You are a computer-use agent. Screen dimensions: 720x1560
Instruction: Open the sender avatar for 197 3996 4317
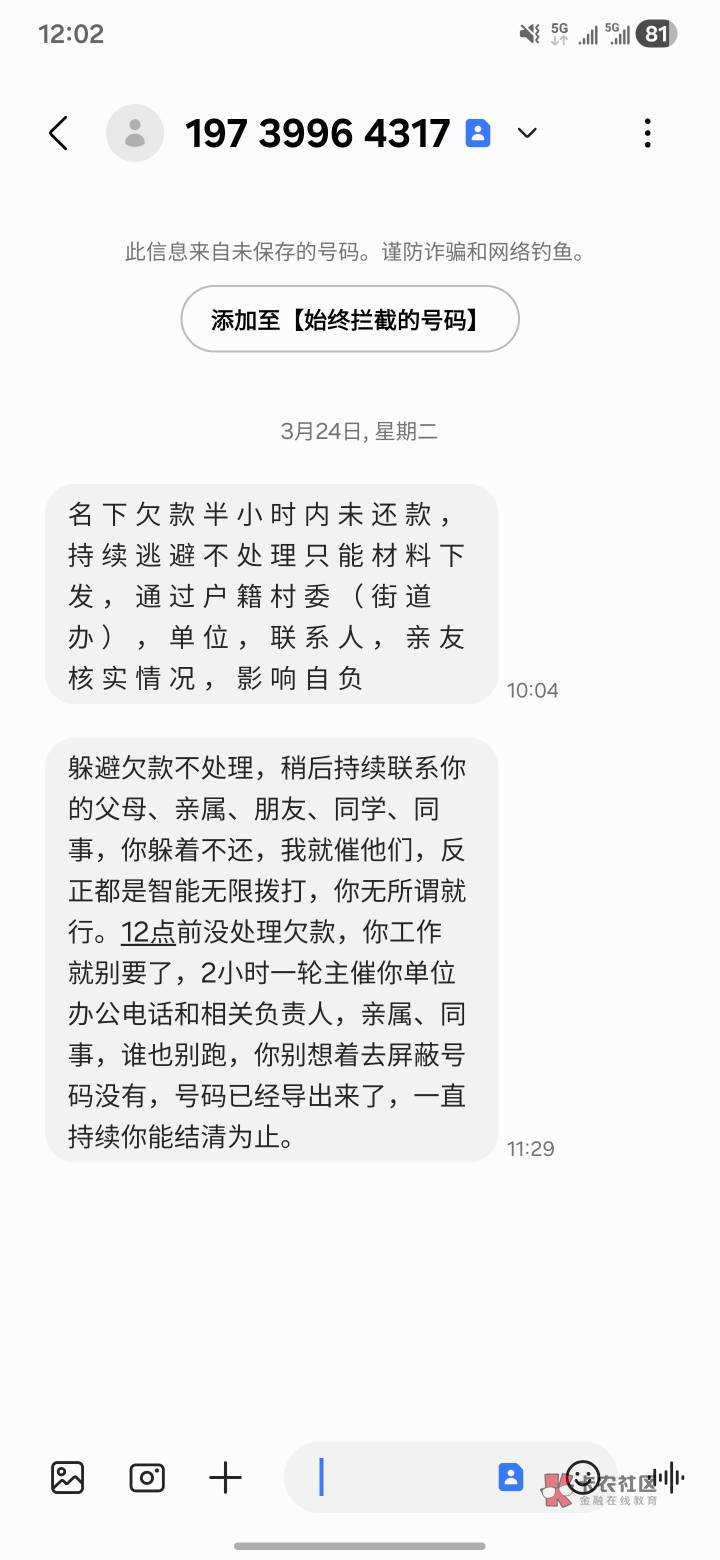135,133
